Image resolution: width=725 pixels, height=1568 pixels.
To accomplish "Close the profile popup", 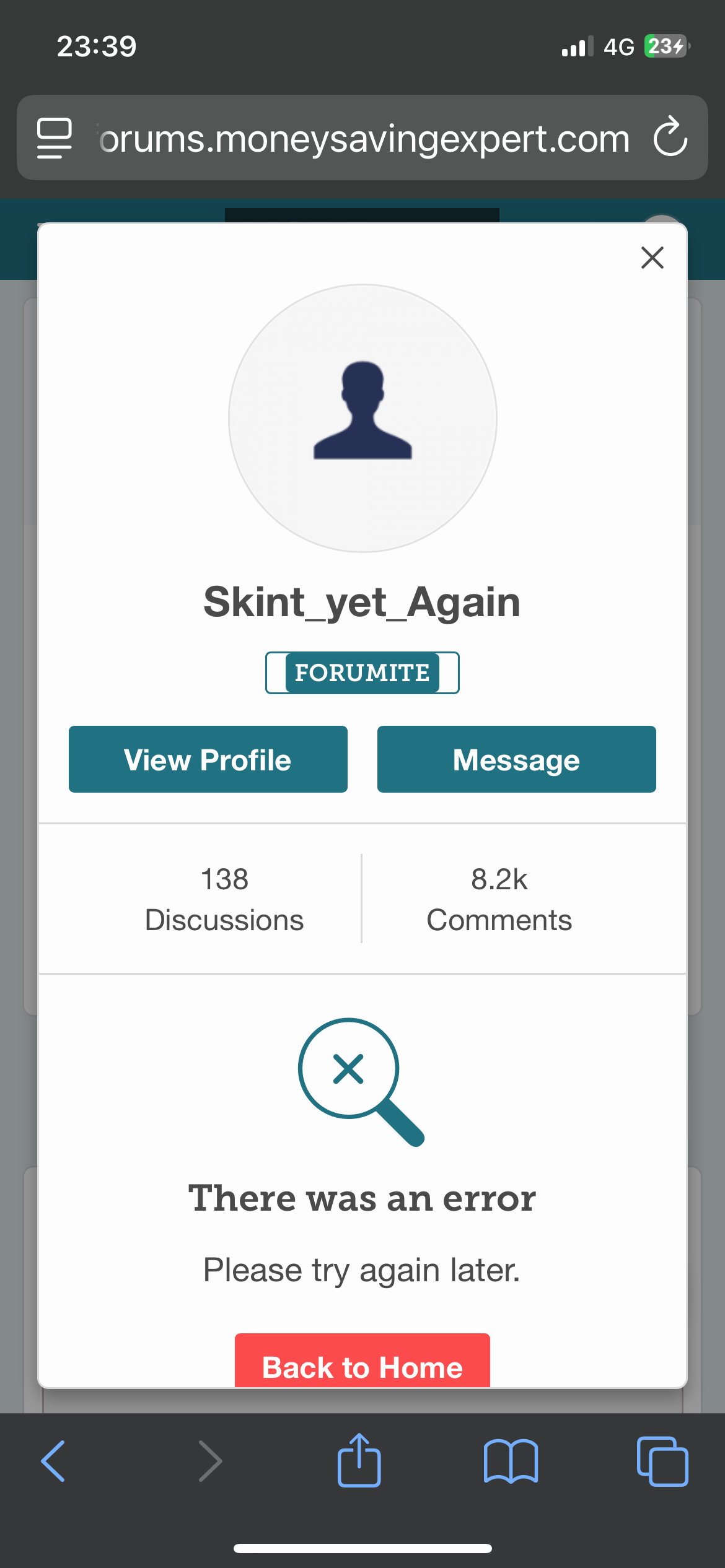I will pyautogui.click(x=652, y=258).
